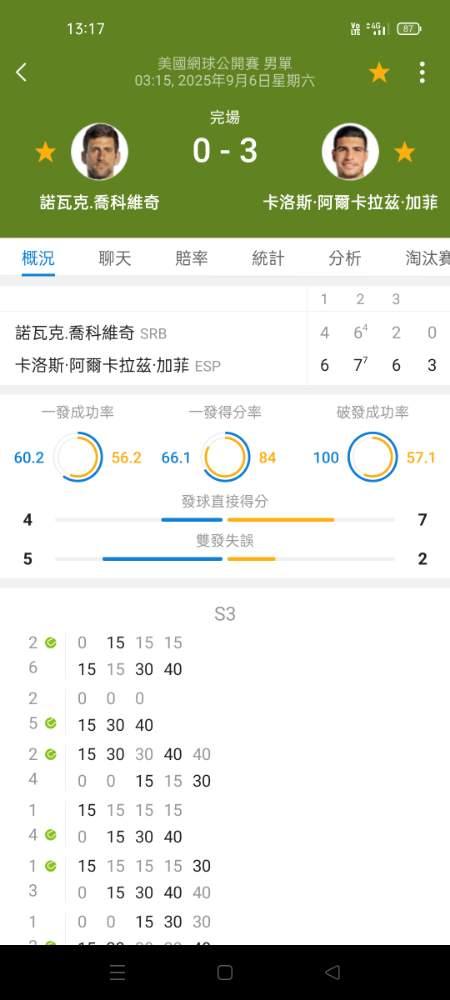This screenshot has height=1000, width=450.
Task: Open 卡洛斯·阿爾卡拉茲·加菲 player photo
Action: click(350, 152)
